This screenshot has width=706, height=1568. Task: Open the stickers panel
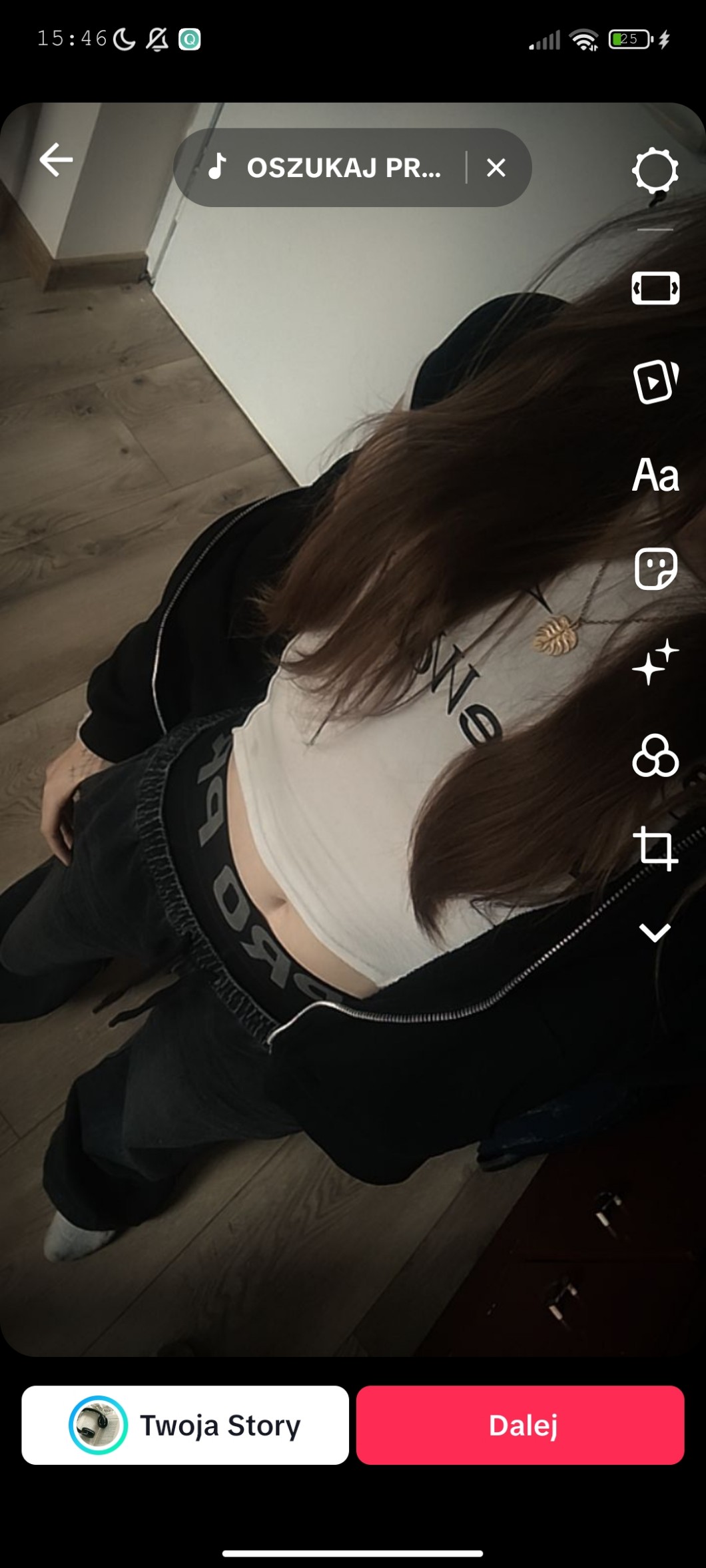point(655,569)
